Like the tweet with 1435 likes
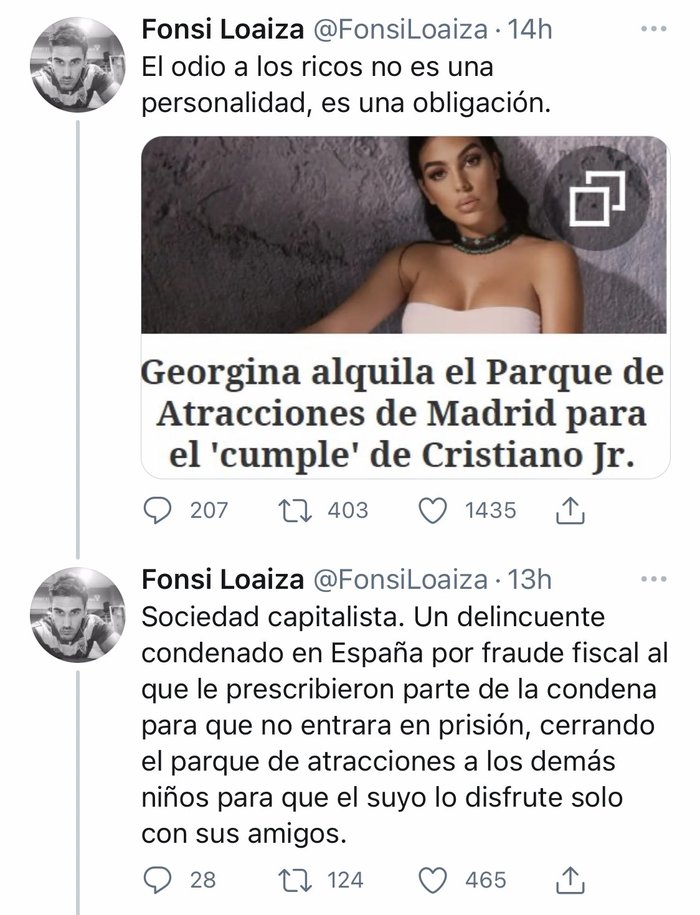 pos(431,511)
